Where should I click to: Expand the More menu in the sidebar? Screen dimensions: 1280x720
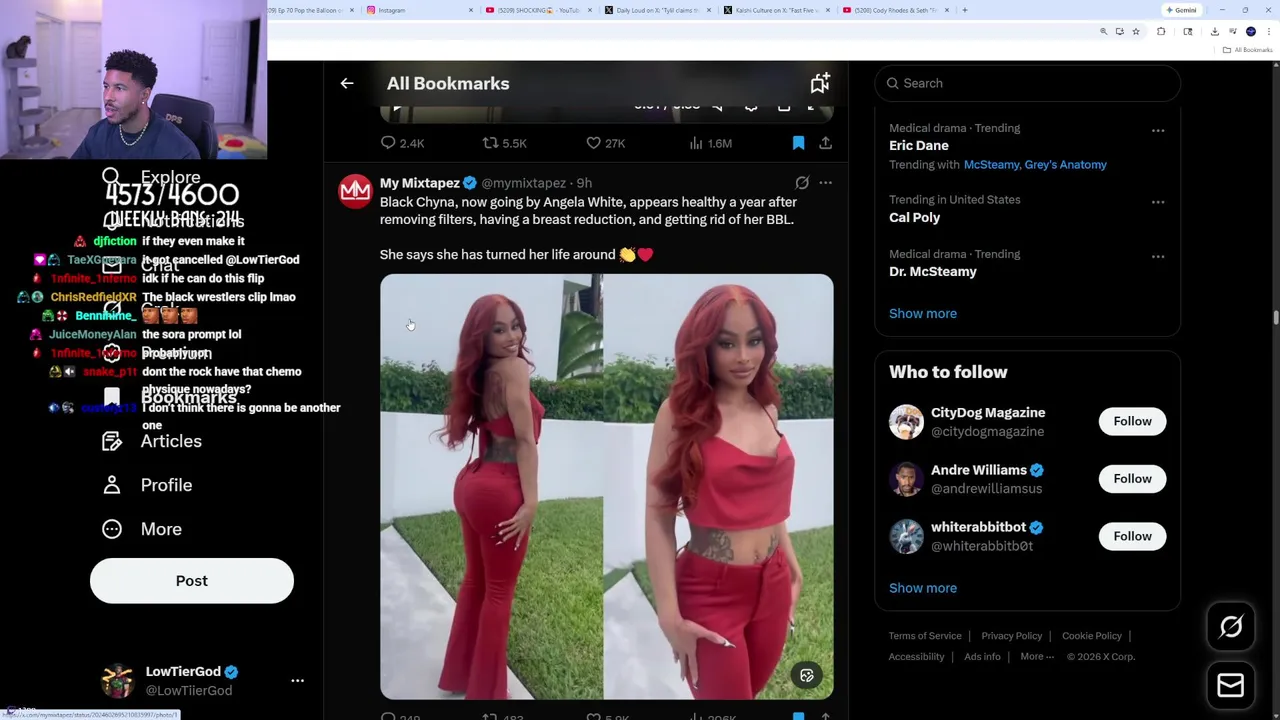tap(160, 529)
